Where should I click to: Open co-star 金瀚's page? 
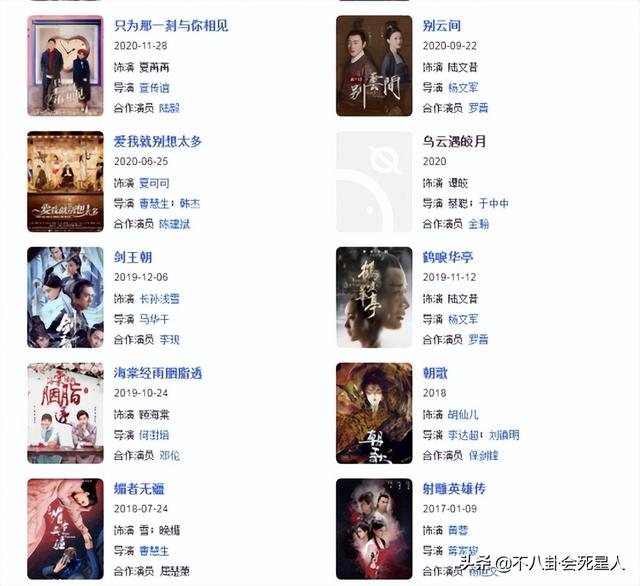coord(478,224)
